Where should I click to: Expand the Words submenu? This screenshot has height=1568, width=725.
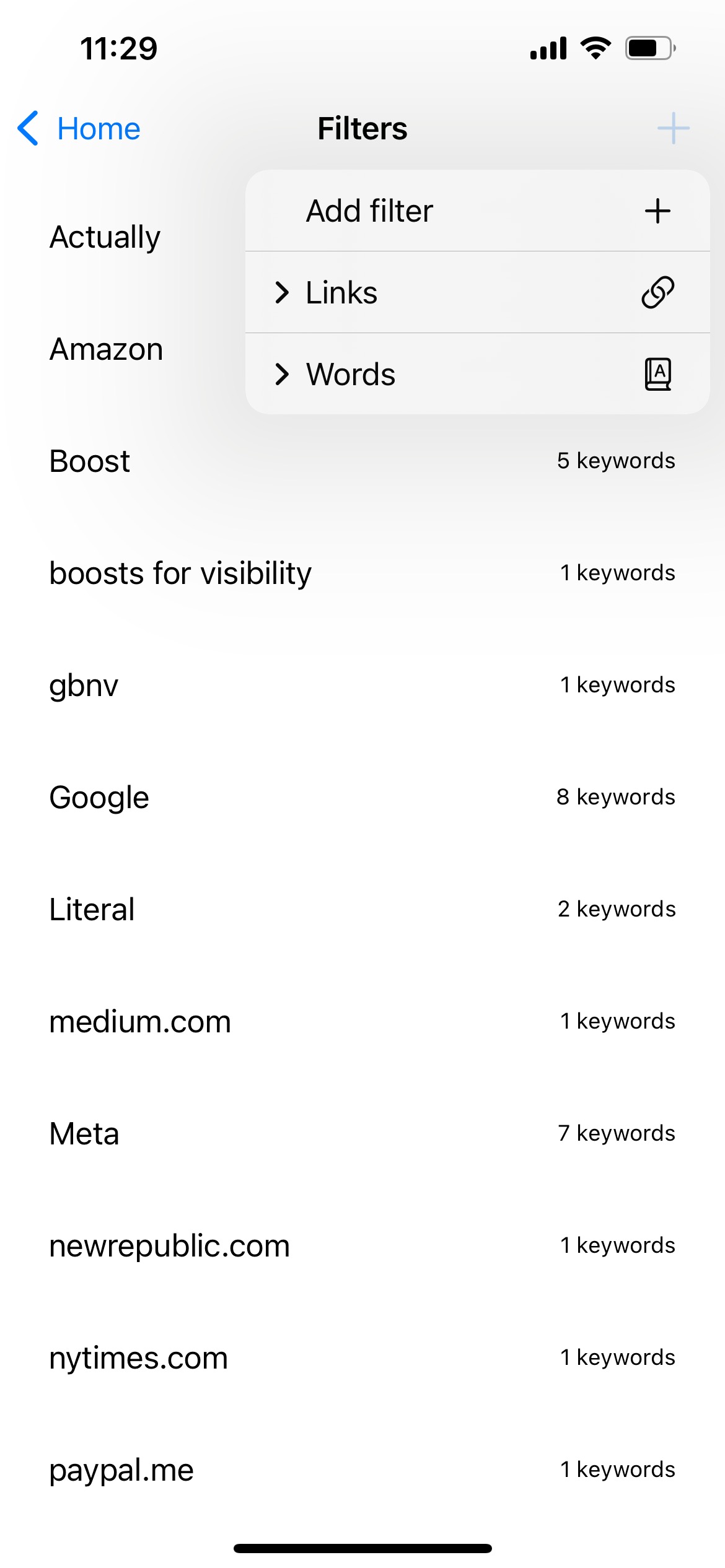pyautogui.click(x=477, y=374)
